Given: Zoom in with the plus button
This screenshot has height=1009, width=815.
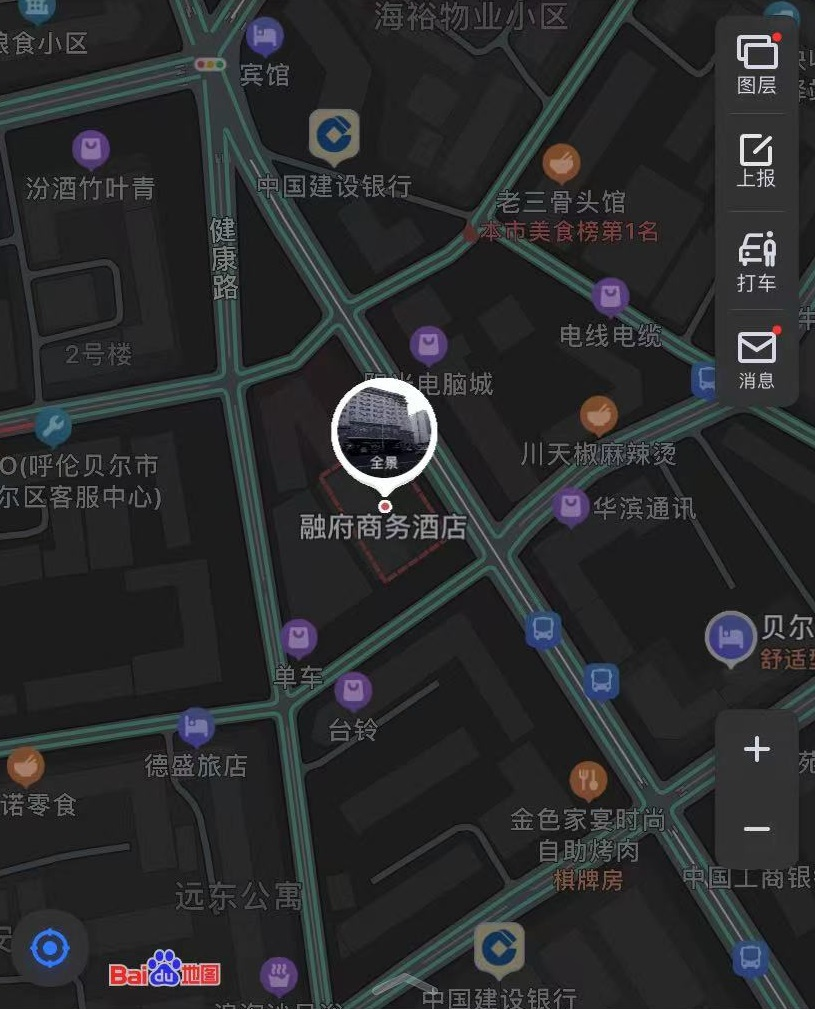Looking at the screenshot, I should 757,749.
